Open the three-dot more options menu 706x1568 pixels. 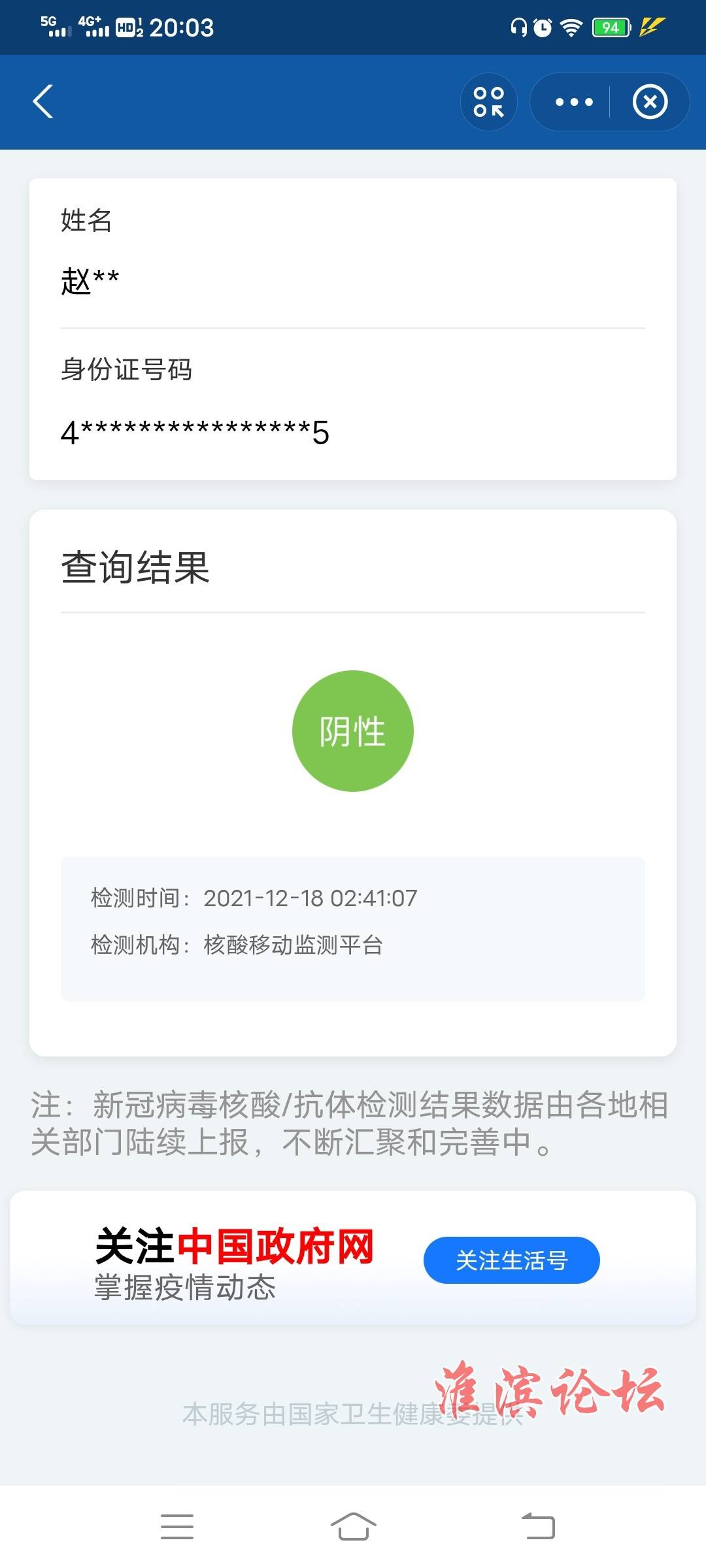click(x=574, y=102)
